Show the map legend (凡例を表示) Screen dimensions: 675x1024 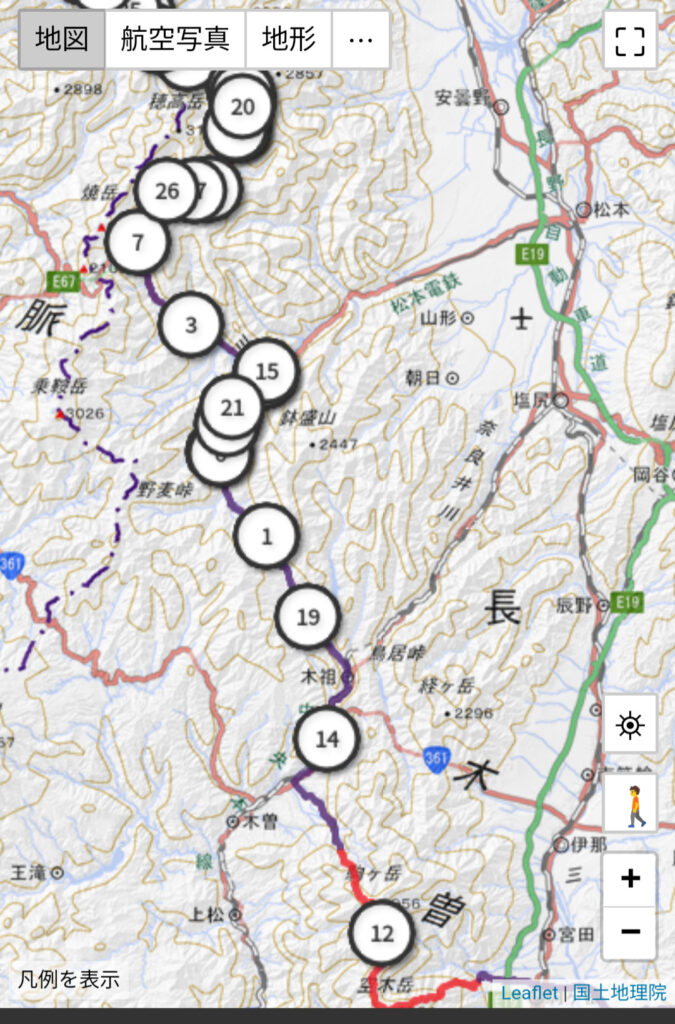pyautogui.click(x=69, y=979)
